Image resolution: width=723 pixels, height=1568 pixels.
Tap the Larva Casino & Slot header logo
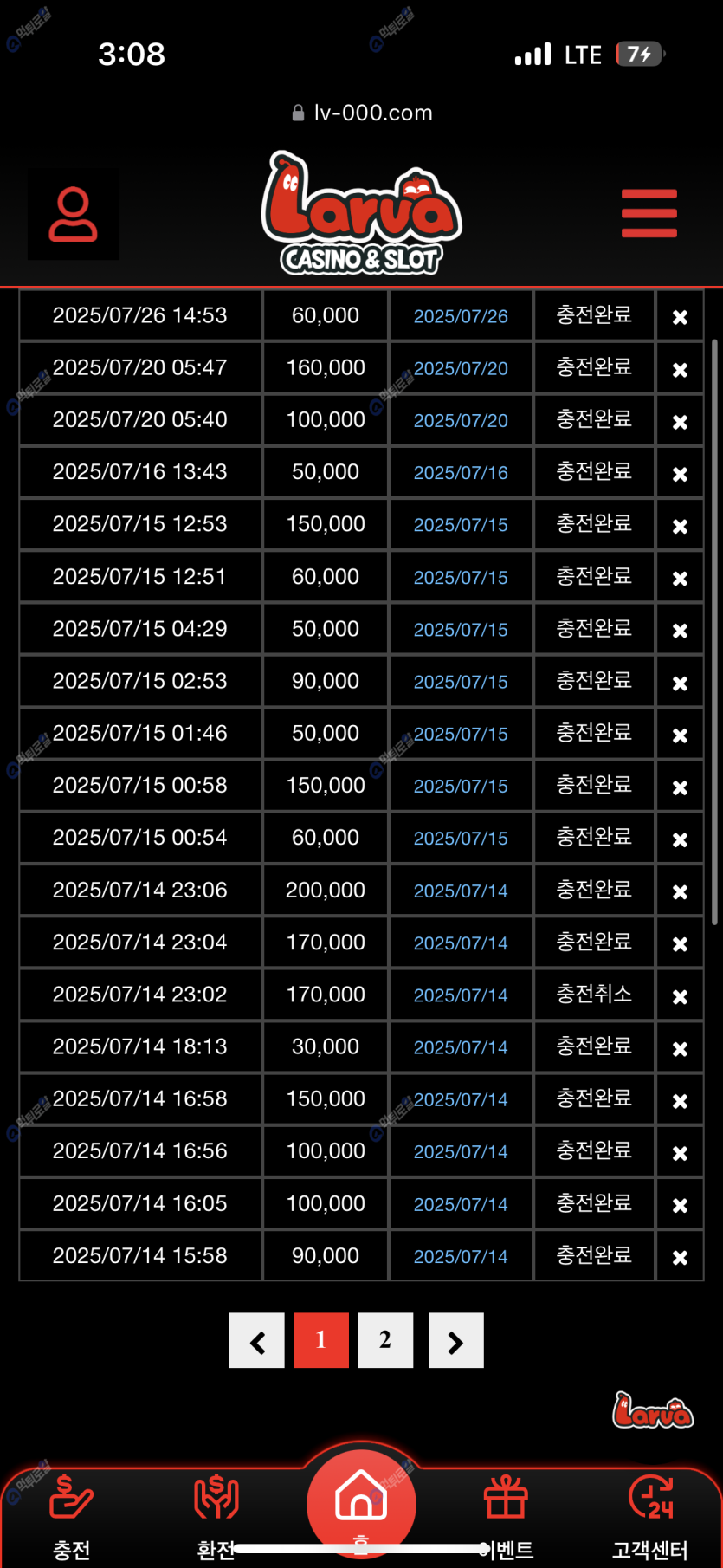tap(362, 213)
